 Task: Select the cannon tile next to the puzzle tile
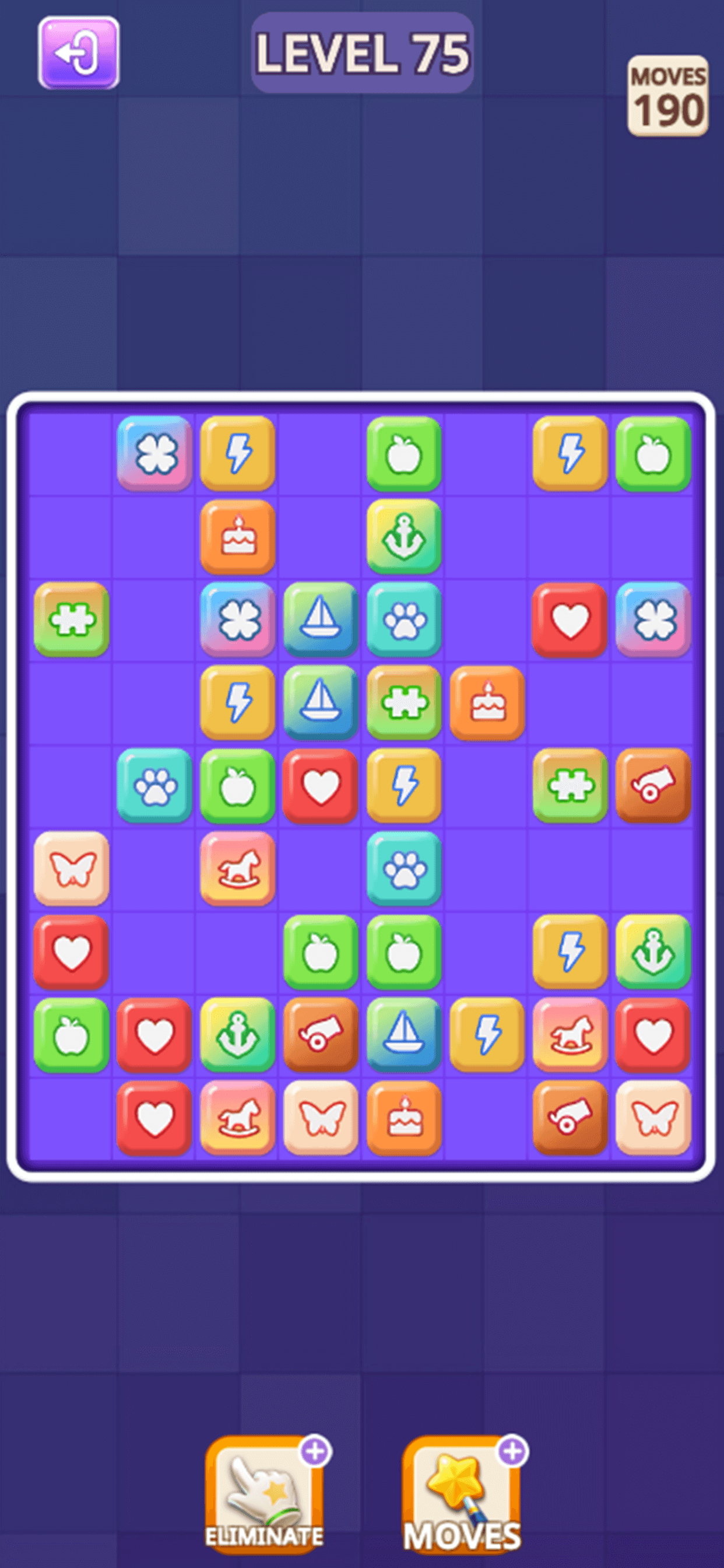point(653,785)
